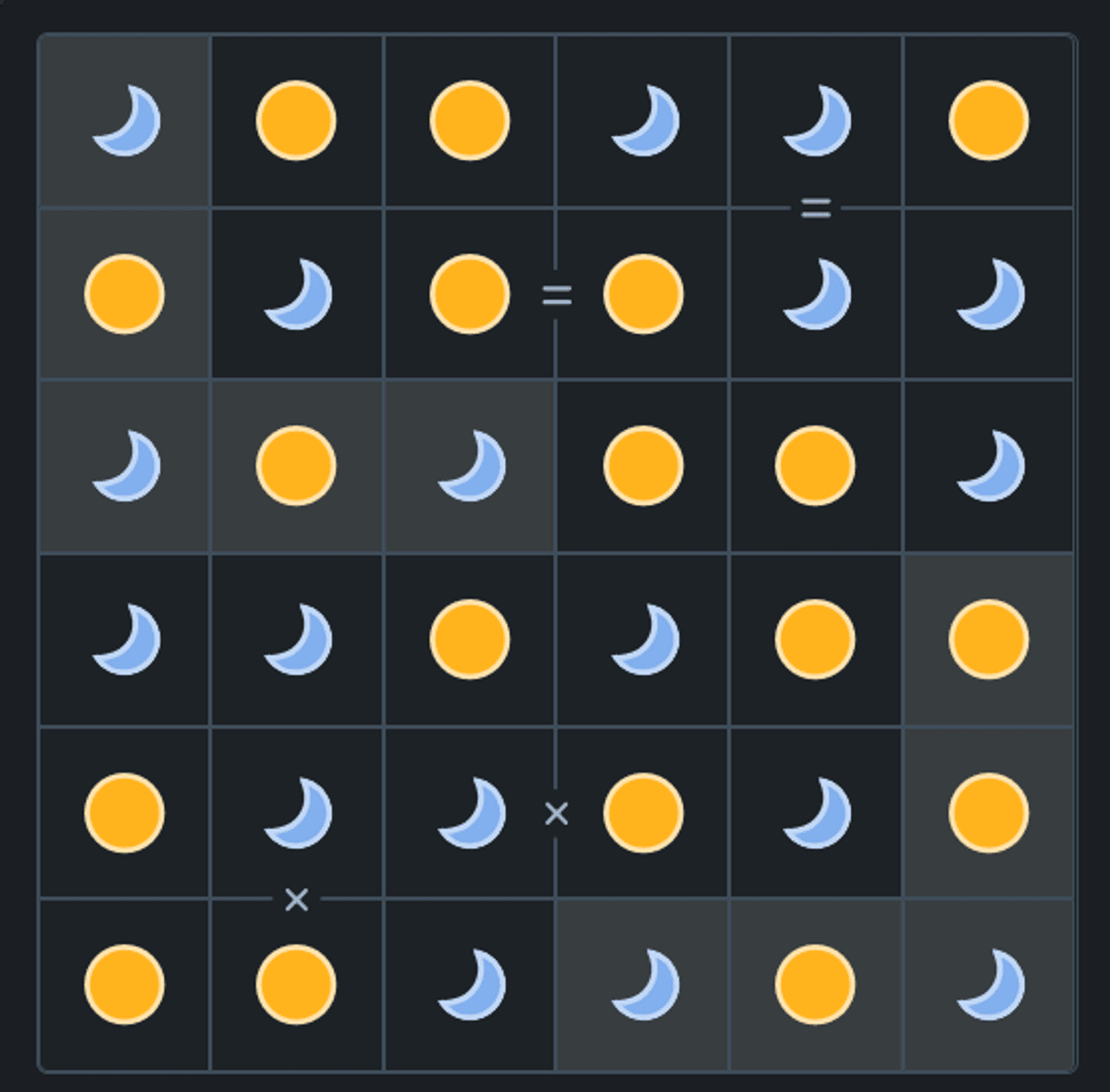Image resolution: width=1110 pixels, height=1092 pixels.
Task: Toggle the moon cell left of the × marker
Action: point(470,813)
